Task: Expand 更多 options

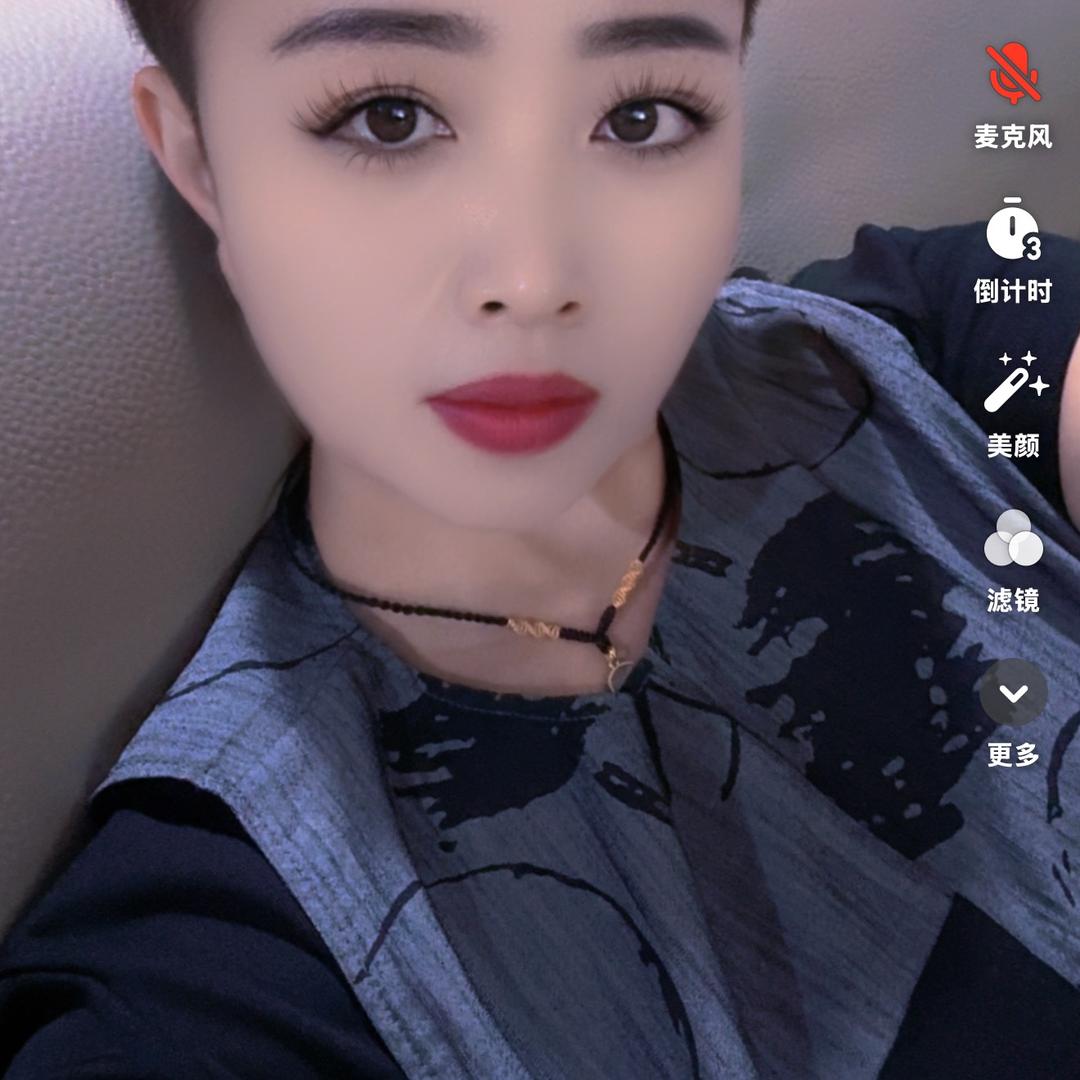Action: tap(1013, 692)
